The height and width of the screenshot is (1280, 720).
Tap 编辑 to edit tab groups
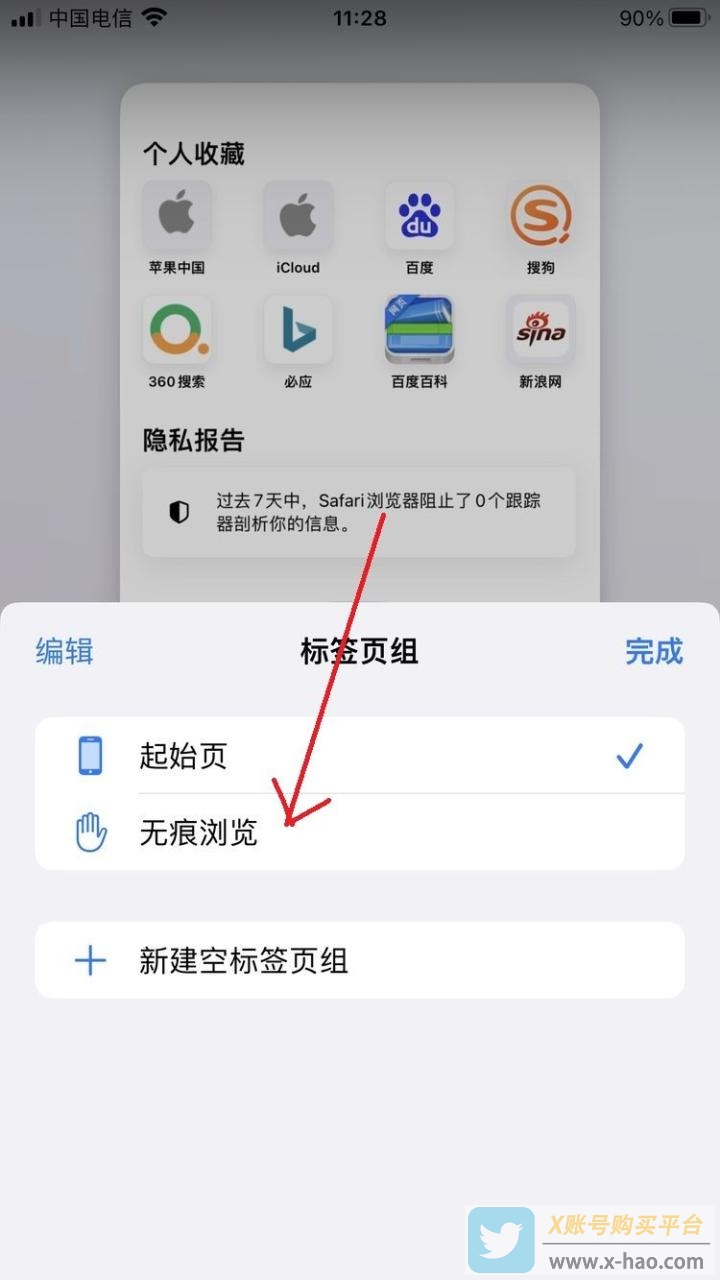point(65,651)
